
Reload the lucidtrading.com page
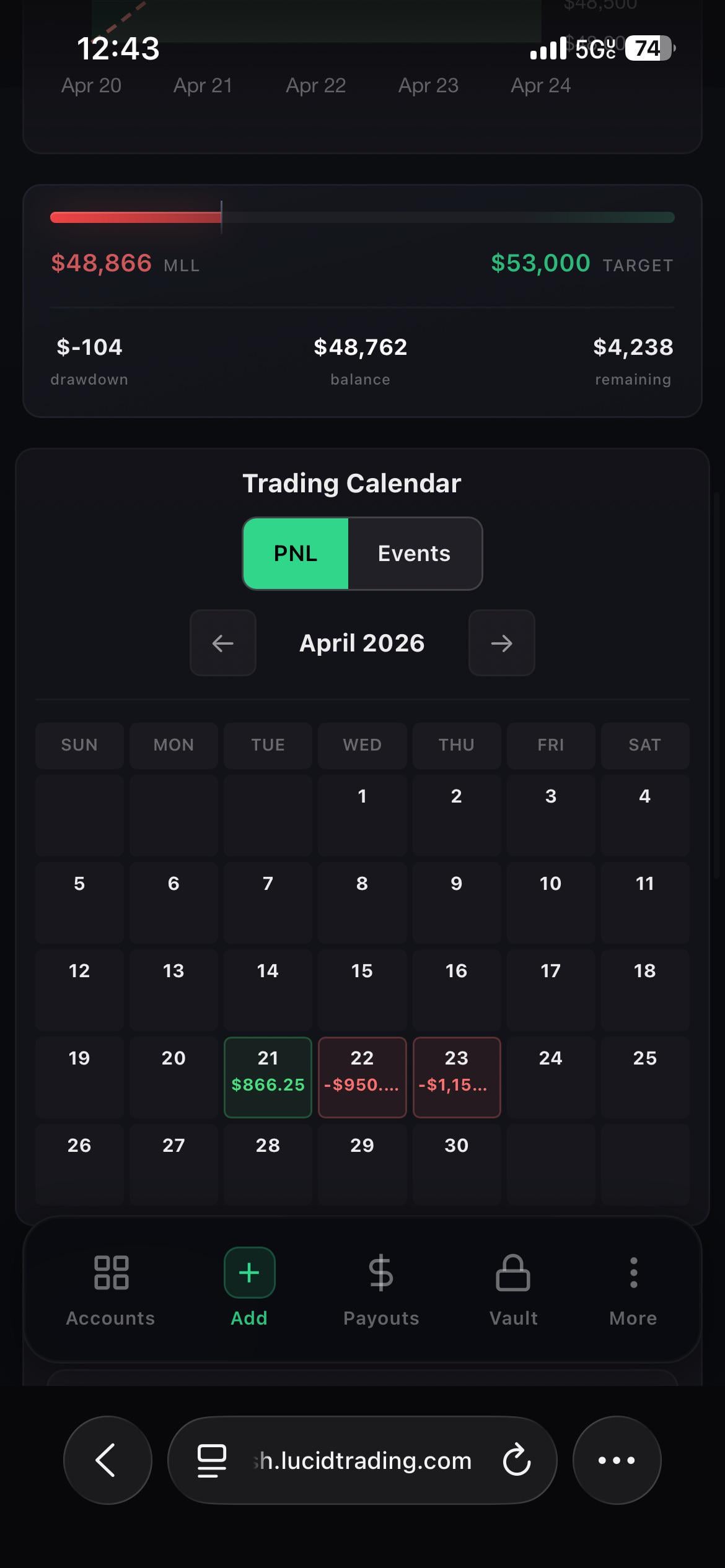pos(516,1460)
